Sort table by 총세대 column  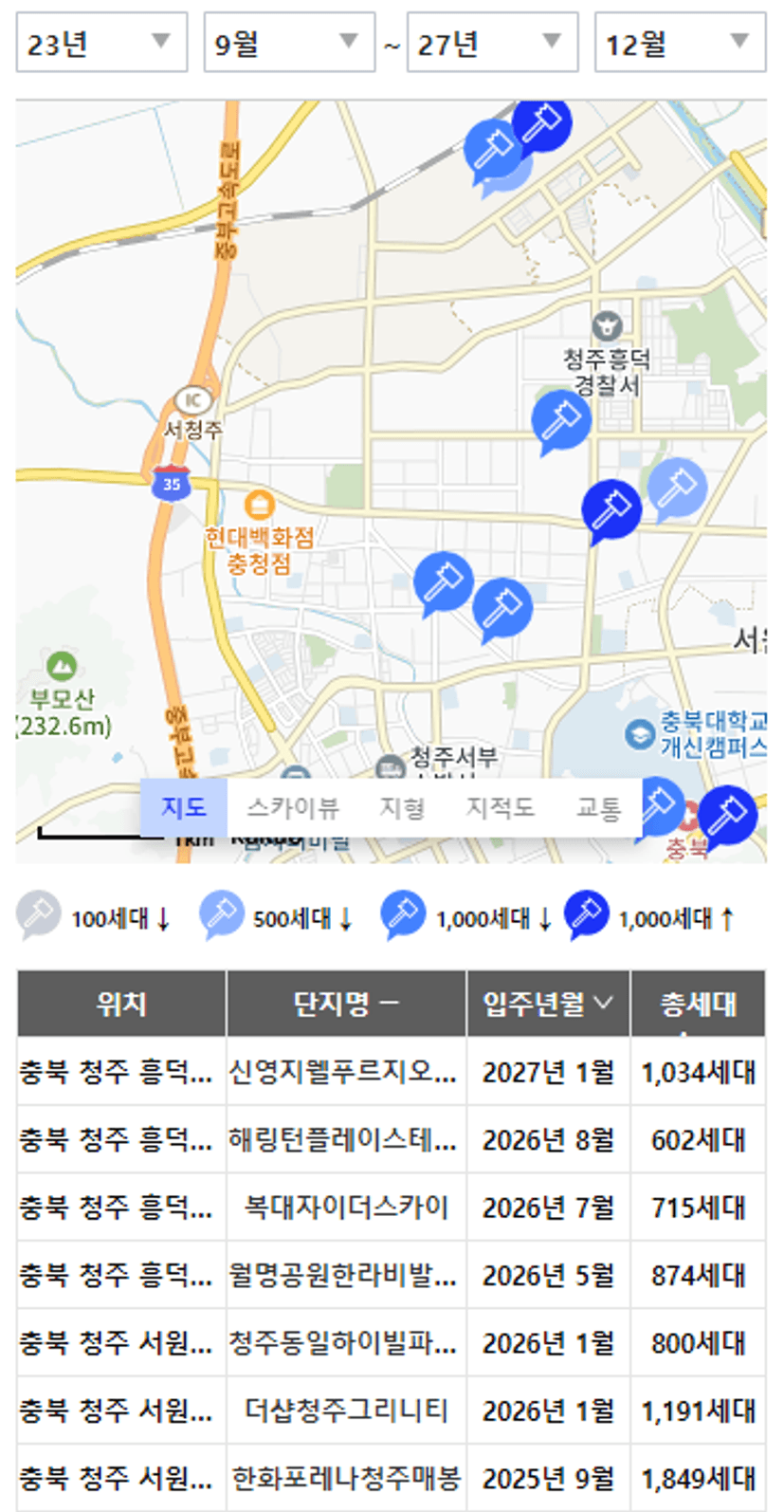click(698, 1004)
